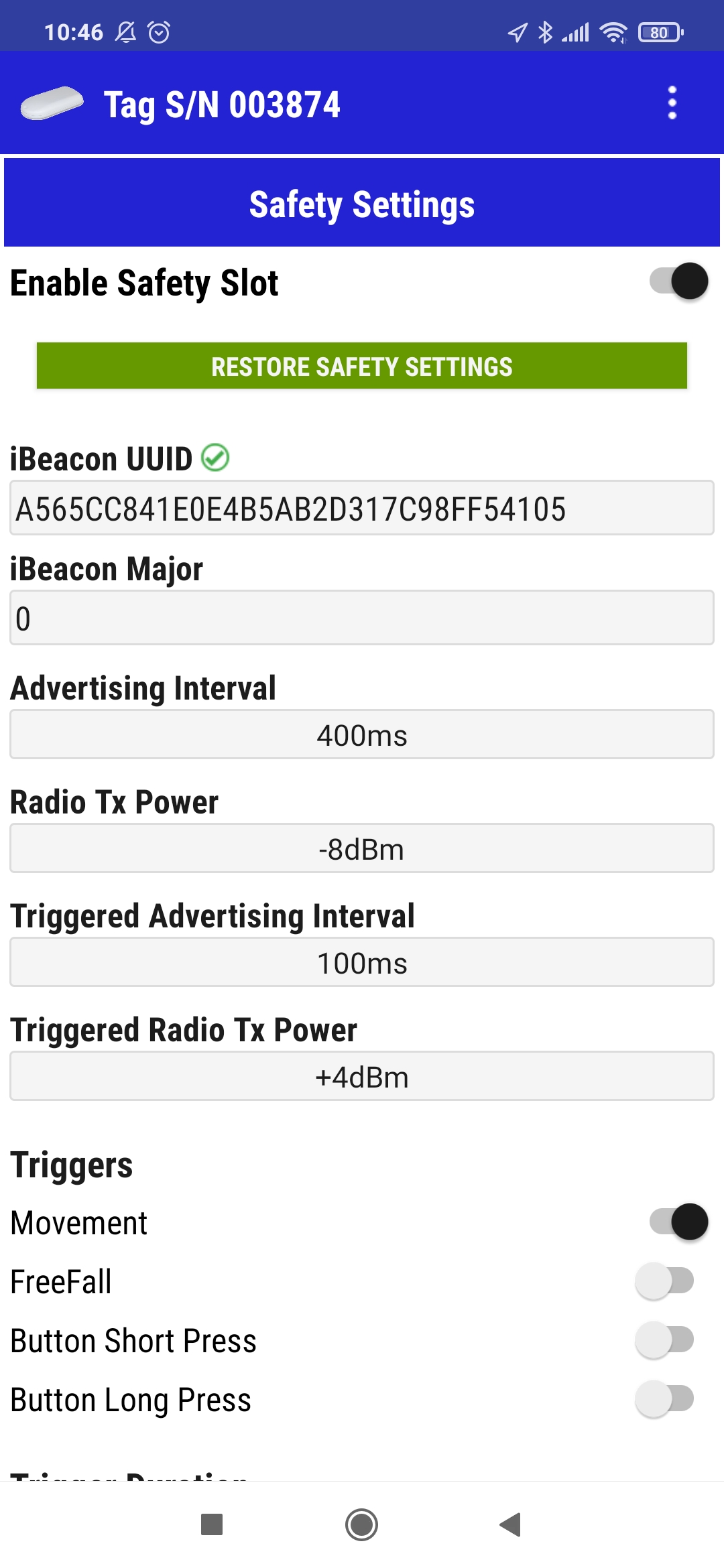724x1568 pixels.
Task: Turn off the Enable Safety Slot switch
Action: 678,281
